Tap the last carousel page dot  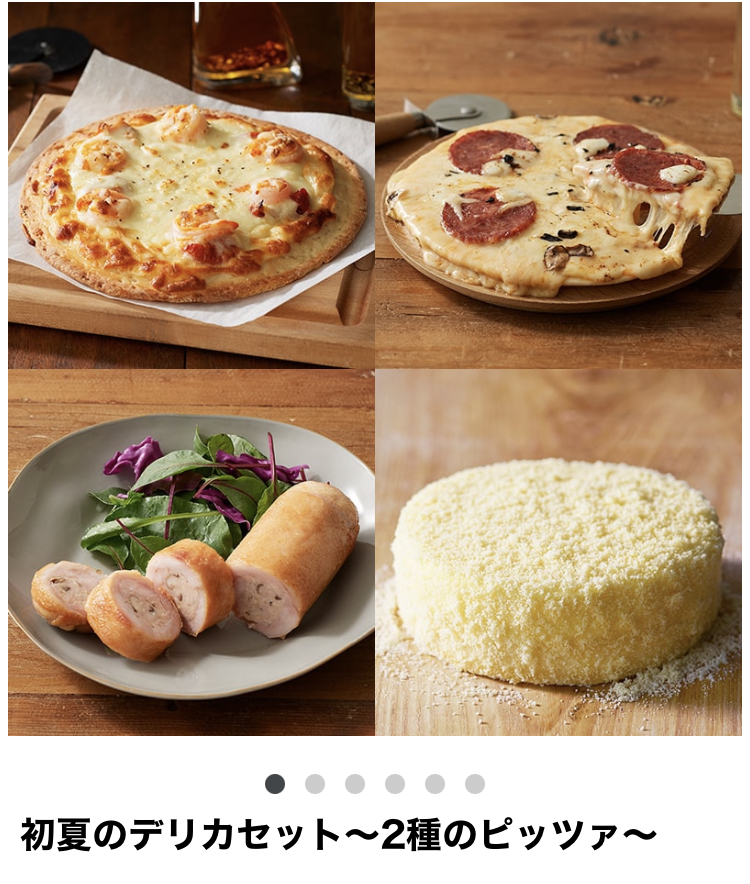(475, 784)
